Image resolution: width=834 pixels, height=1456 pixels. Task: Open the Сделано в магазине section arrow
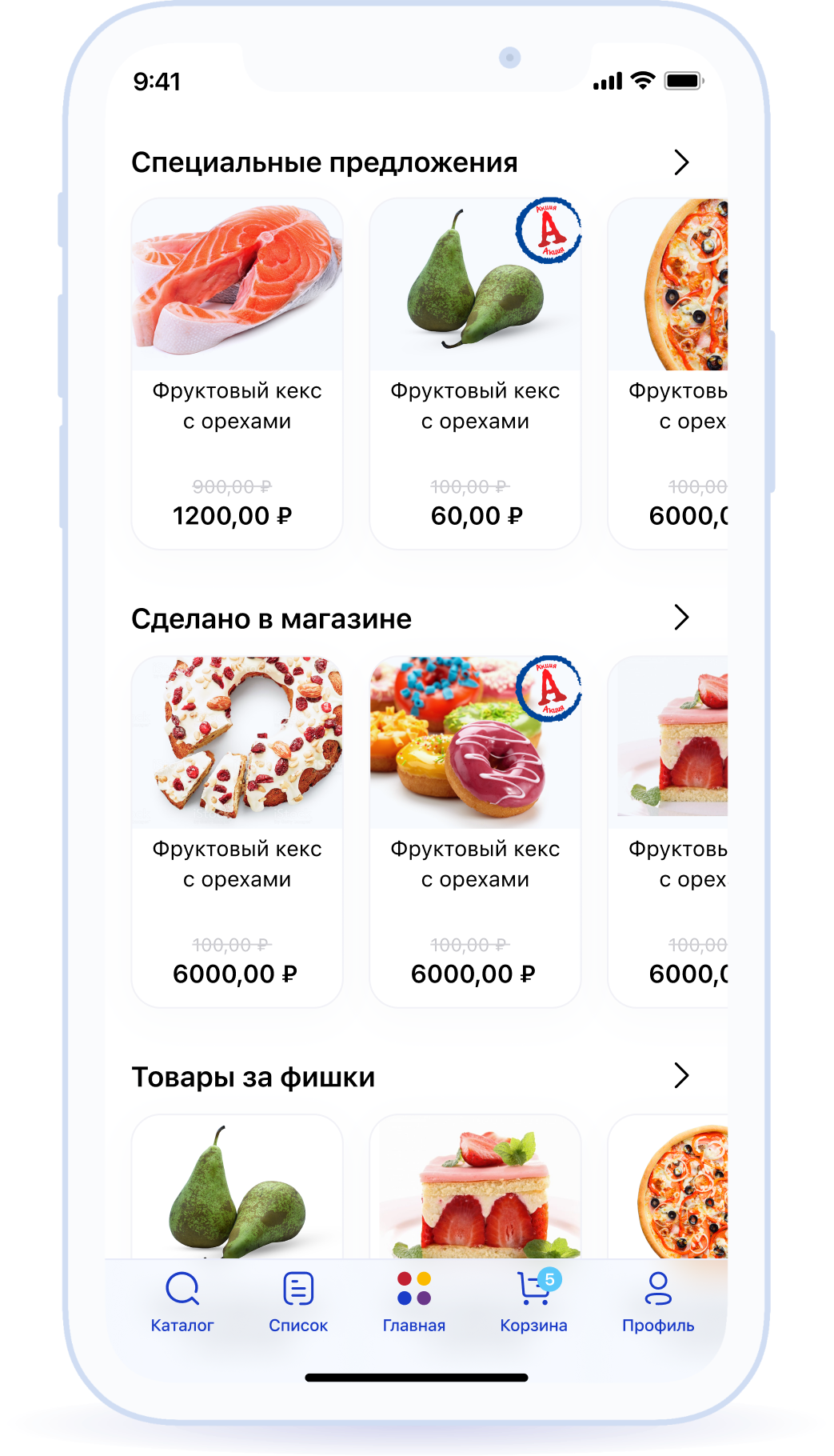(680, 618)
